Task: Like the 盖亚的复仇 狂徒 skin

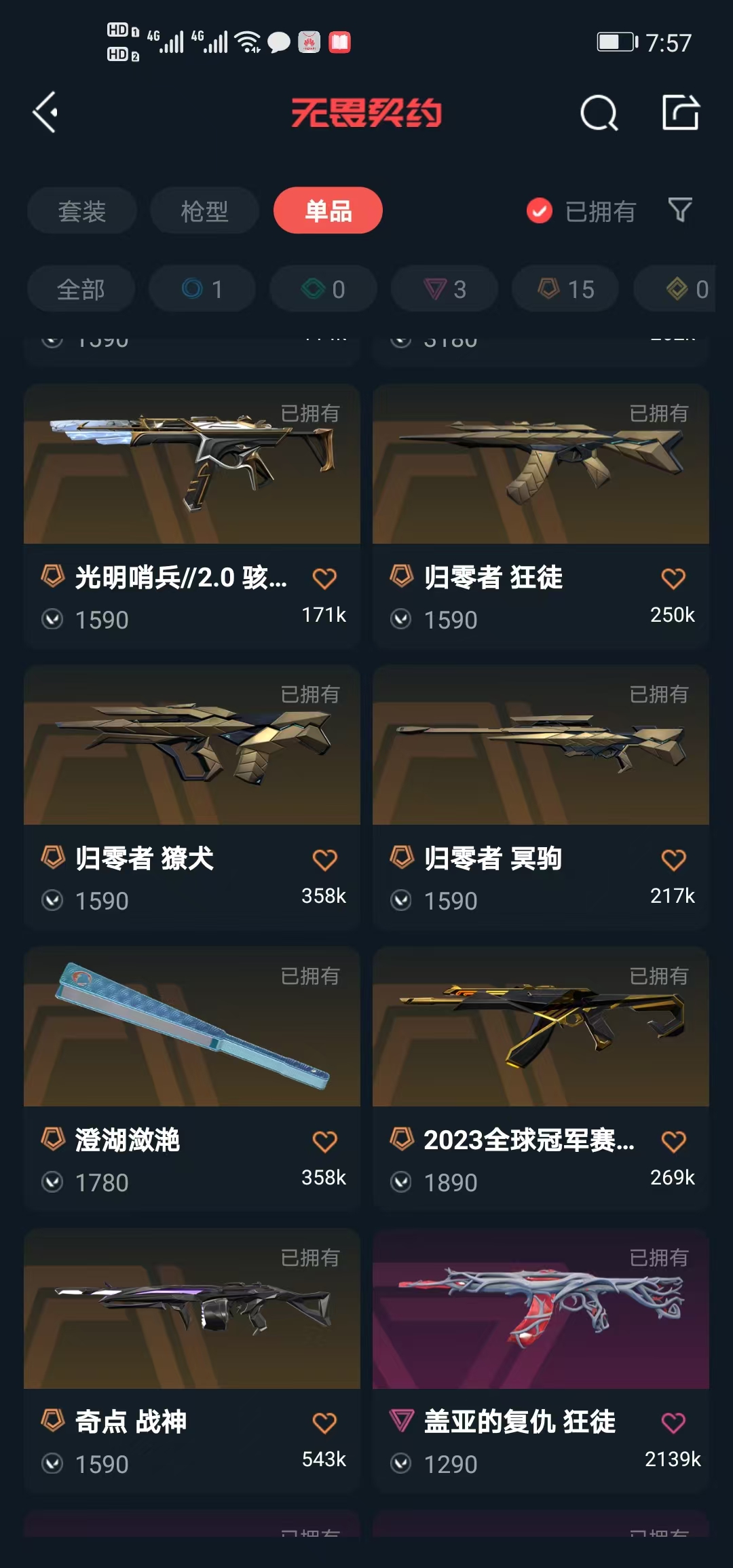Action: pyautogui.click(x=673, y=1423)
